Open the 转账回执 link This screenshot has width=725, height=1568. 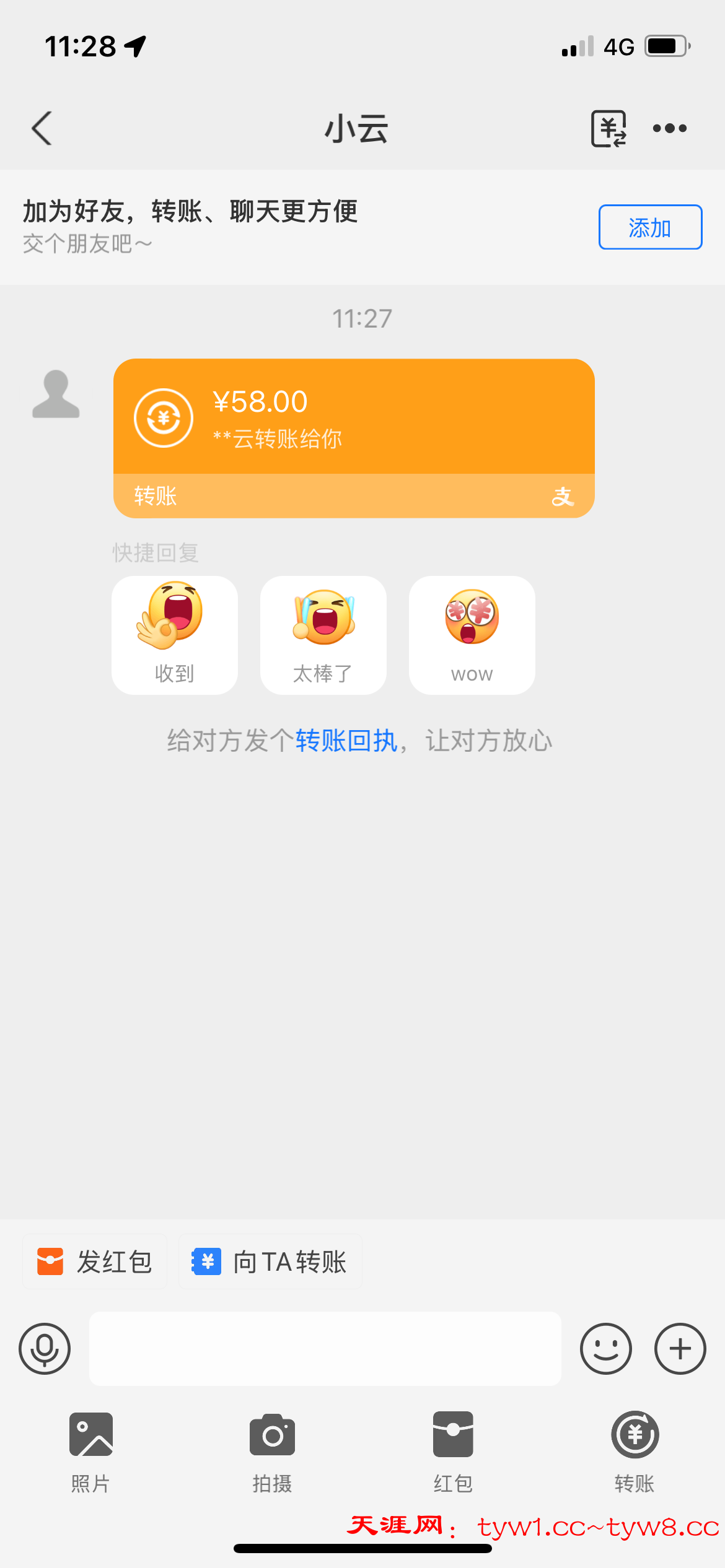point(346,741)
